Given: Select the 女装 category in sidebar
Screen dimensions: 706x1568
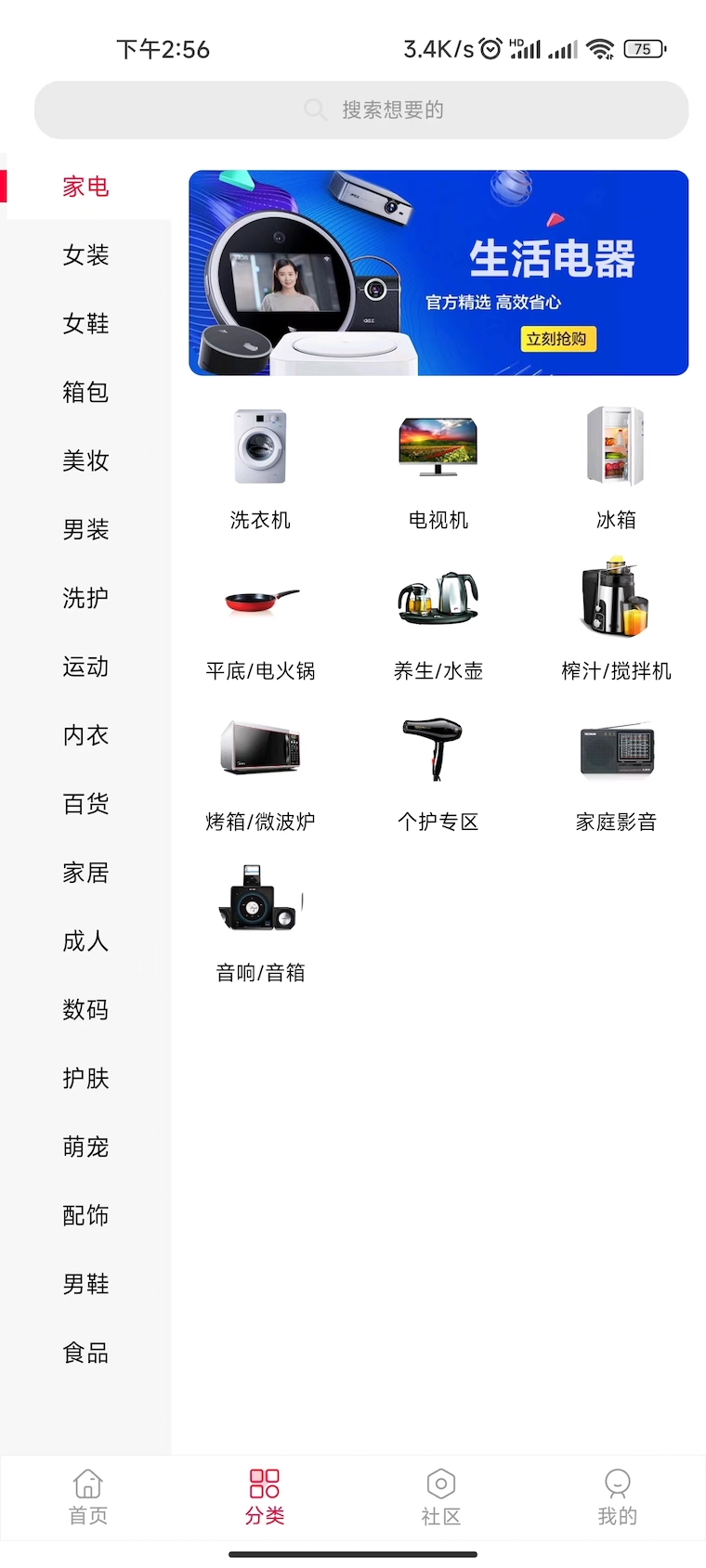Looking at the screenshot, I should click(x=85, y=255).
